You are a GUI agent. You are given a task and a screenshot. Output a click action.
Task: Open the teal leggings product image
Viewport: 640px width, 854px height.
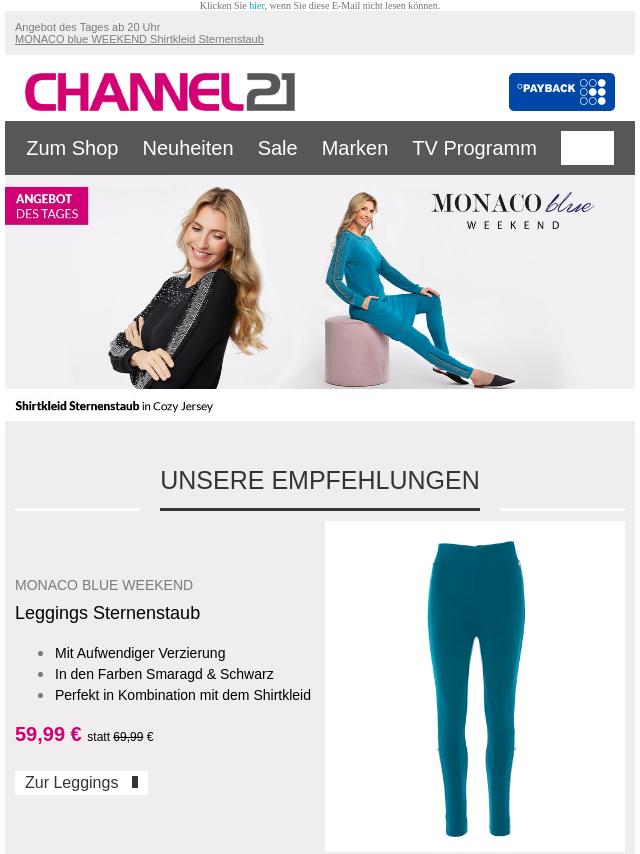pyautogui.click(x=474, y=687)
